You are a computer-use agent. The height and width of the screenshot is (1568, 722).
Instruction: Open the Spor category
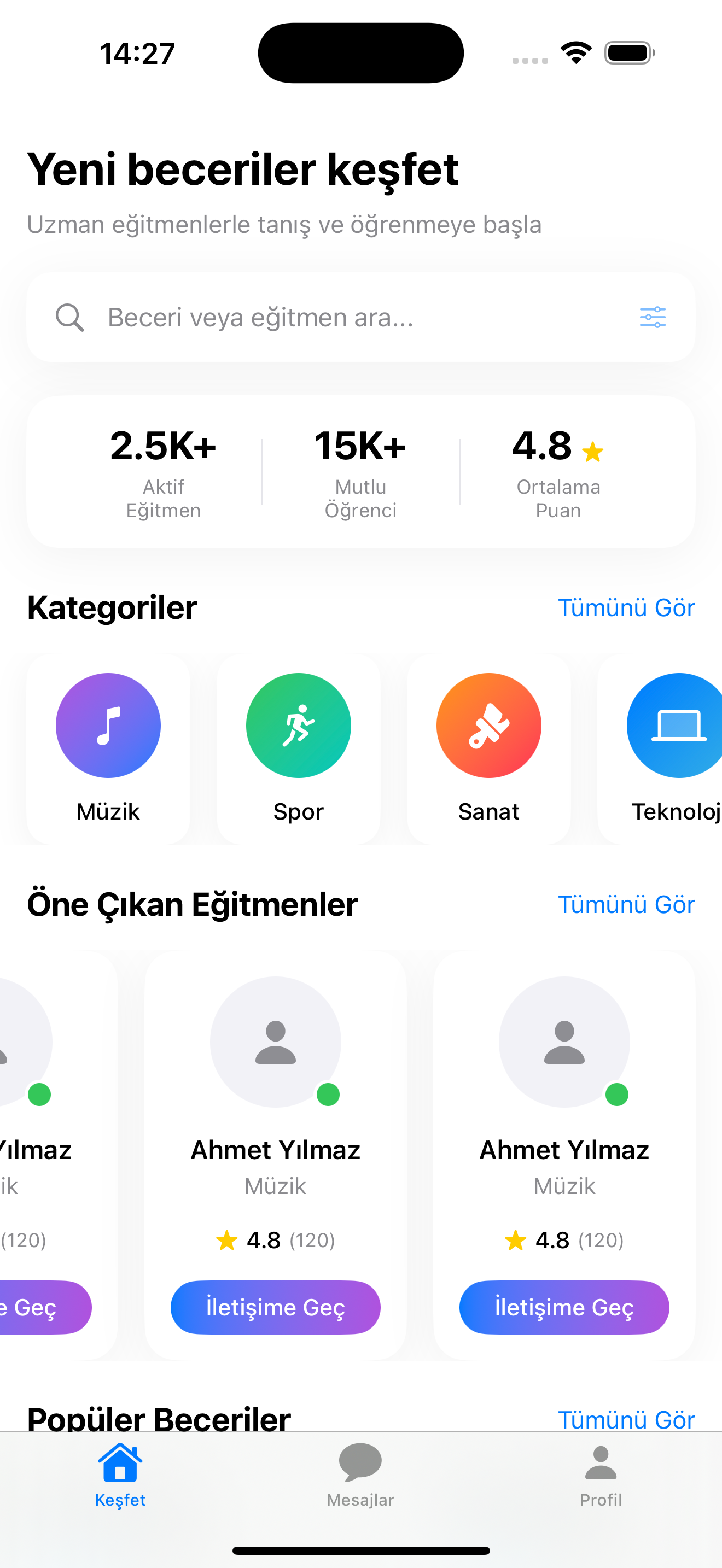pyautogui.click(x=298, y=748)
